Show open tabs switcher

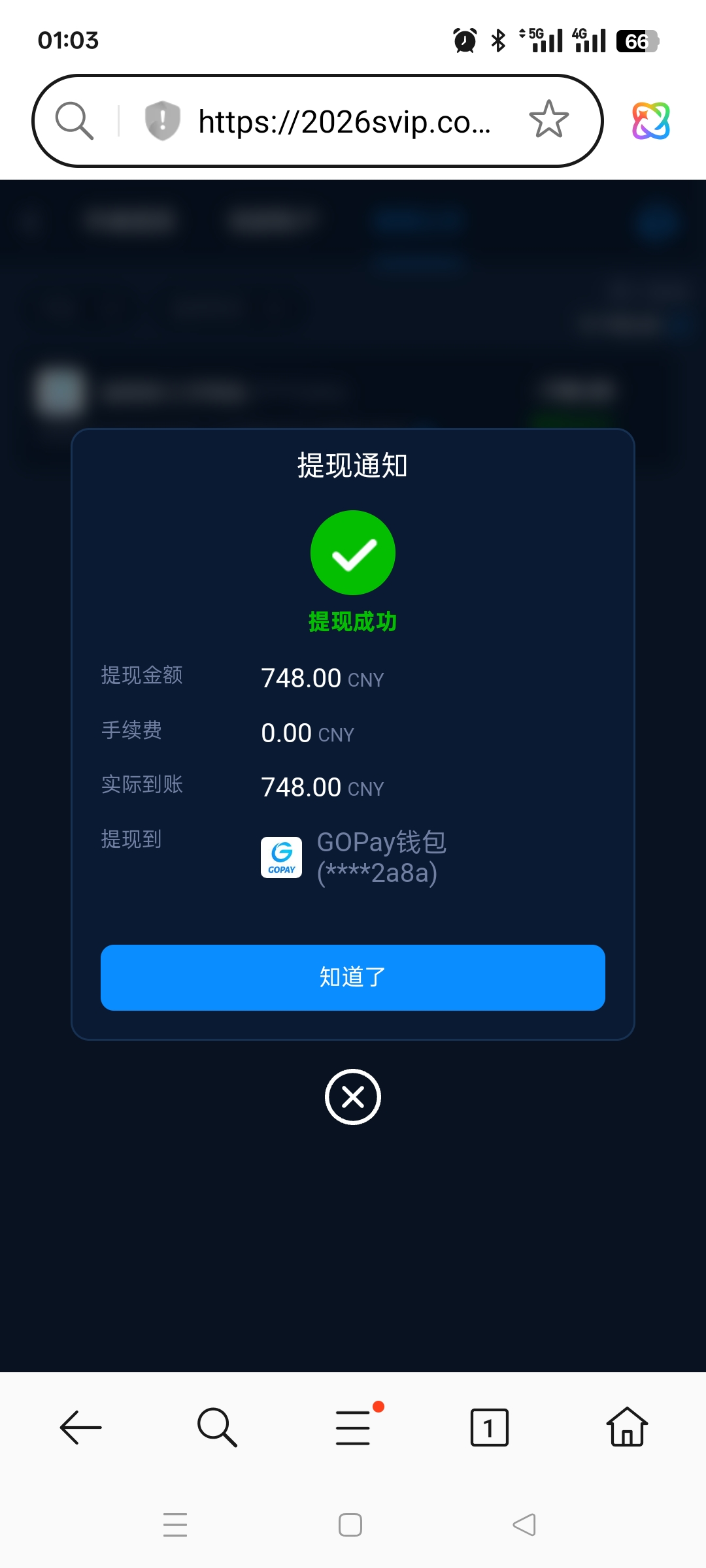(489, 1428)
